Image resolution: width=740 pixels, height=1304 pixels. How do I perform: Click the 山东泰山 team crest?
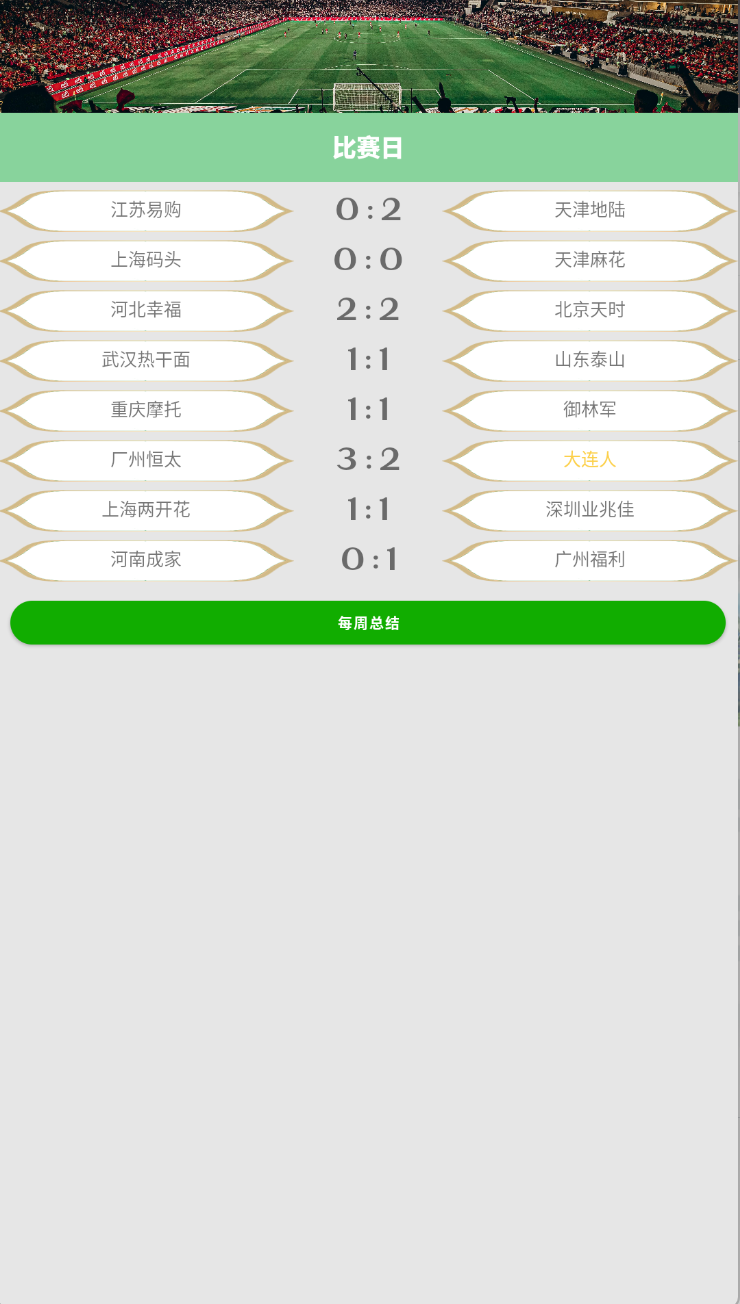(588, 360)
